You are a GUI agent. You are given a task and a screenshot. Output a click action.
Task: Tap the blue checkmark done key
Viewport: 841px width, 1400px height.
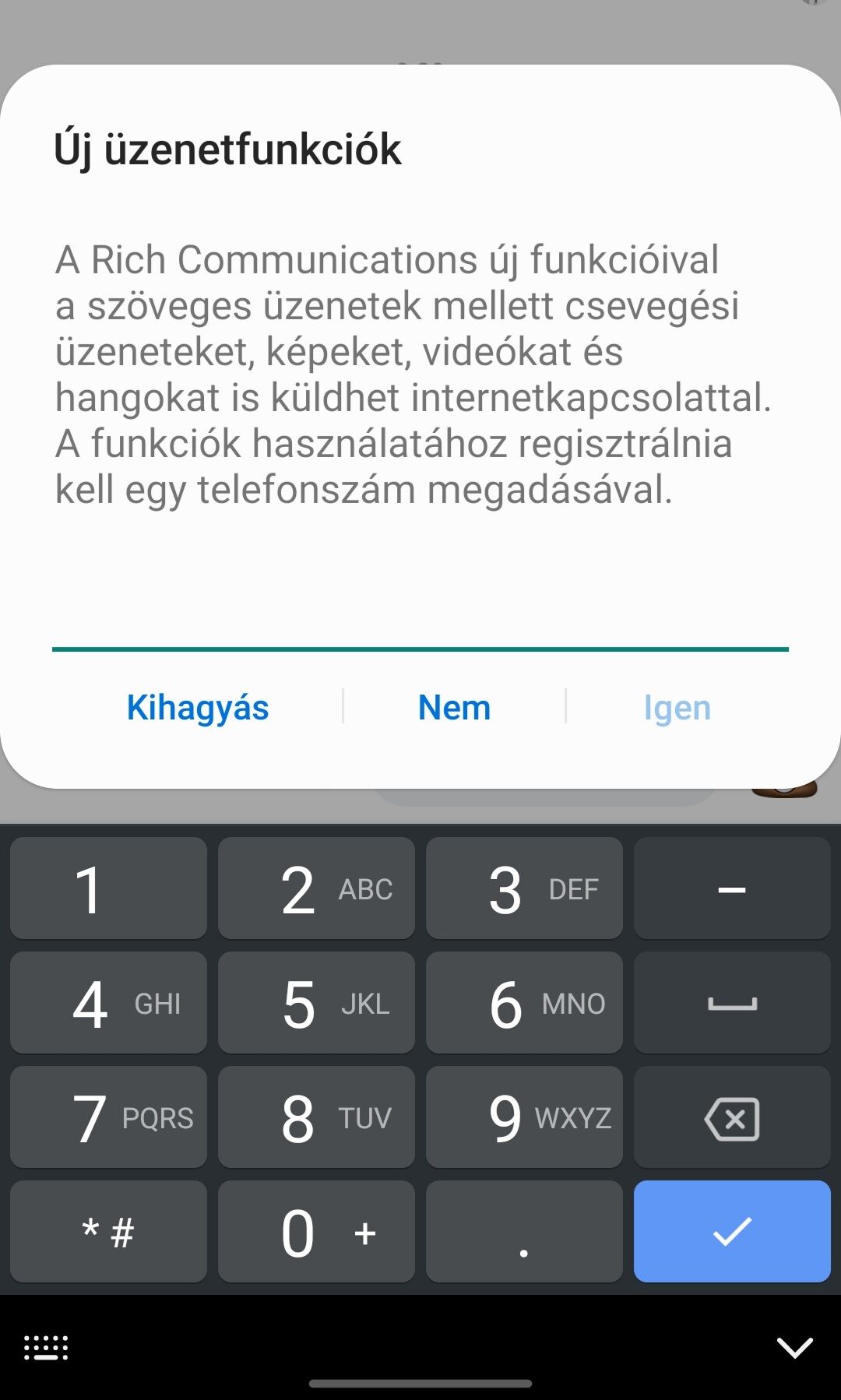[732, 1232]
